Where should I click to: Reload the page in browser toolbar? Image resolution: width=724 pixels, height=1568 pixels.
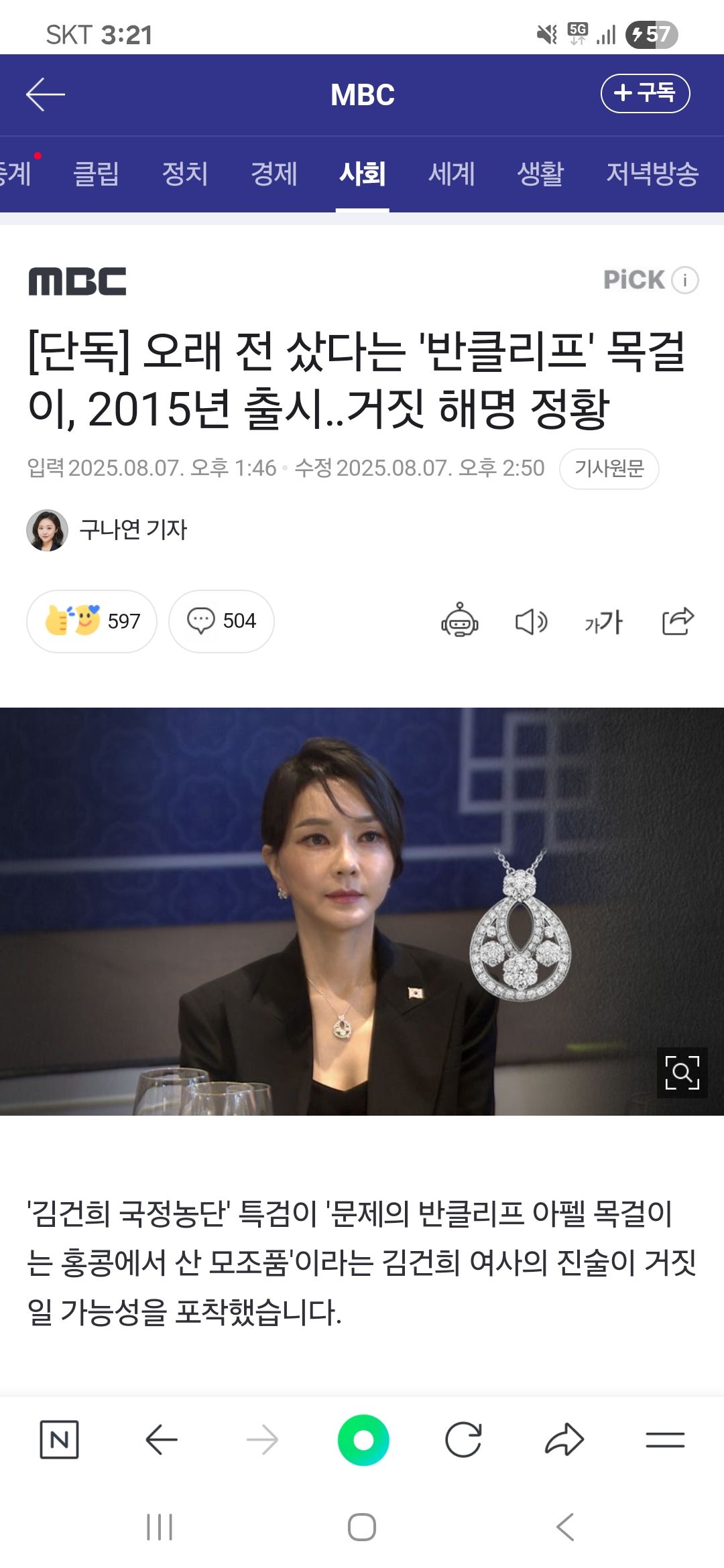point(463,1439)
